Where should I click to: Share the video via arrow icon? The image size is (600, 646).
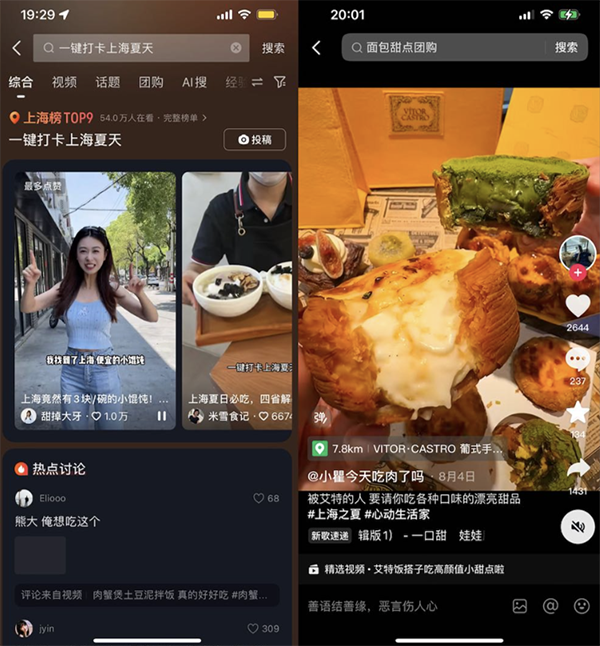pyautogui.click(x=577, y=468)
